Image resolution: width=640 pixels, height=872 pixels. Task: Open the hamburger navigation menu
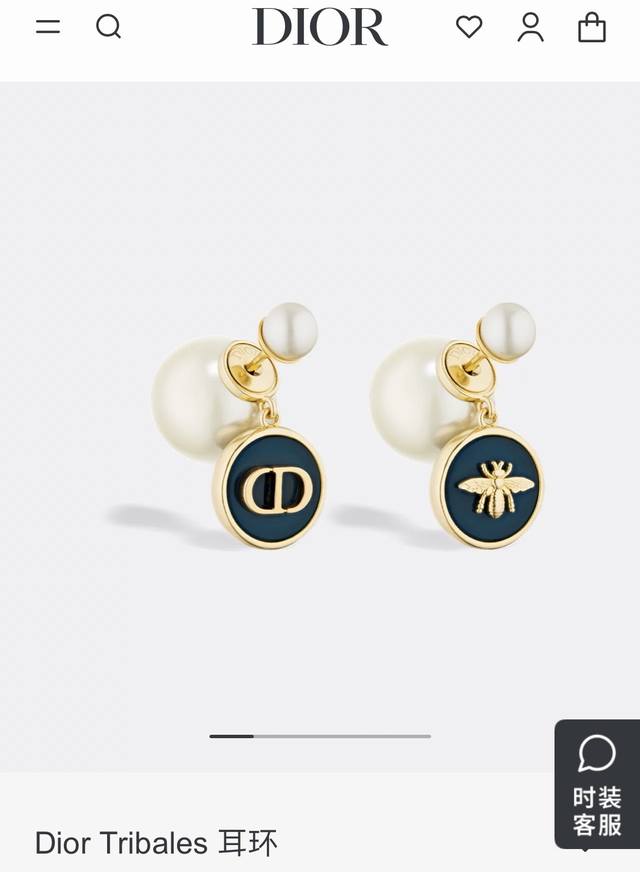48,27
